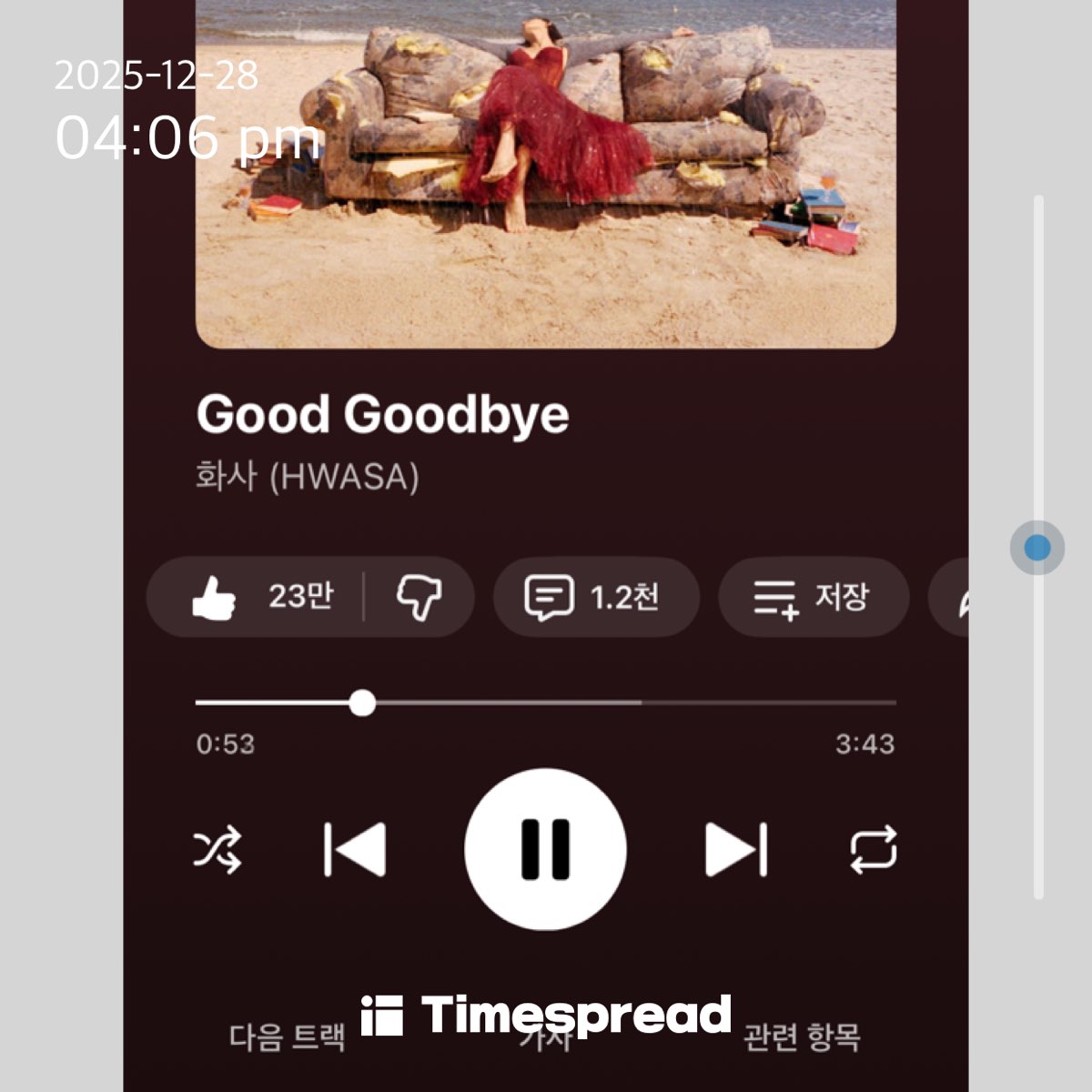Viewport: 1092px width, 1092px height.
Task: Tap the vertical slider's blue handle
Action: pos(1037,548)
